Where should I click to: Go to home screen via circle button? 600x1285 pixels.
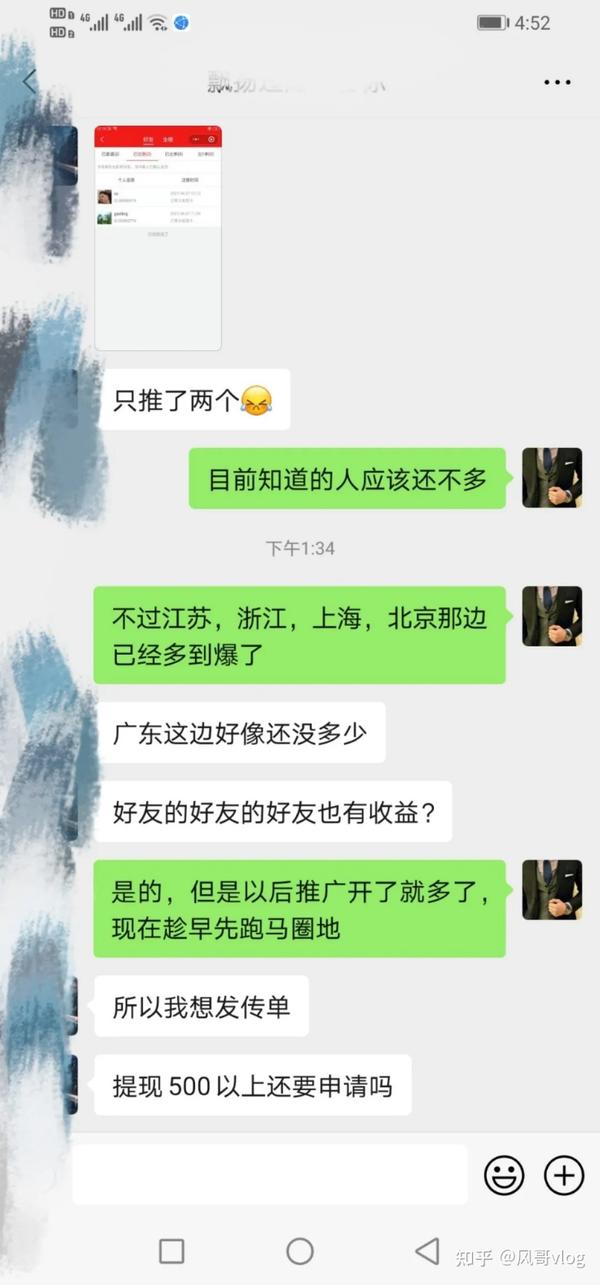(x=300, y=1250)
